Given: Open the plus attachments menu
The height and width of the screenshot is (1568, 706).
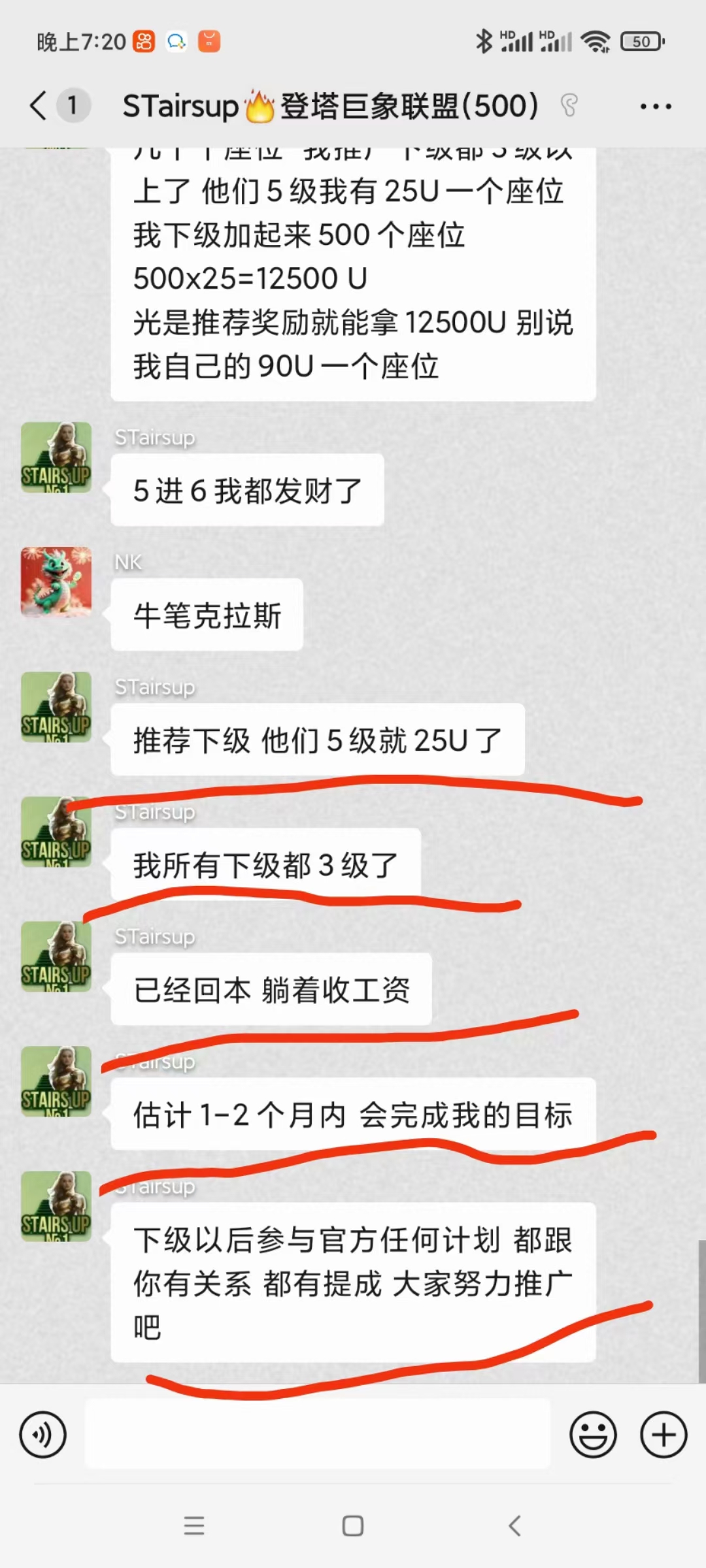Looking at the screenshot, I should (664, 1435).
